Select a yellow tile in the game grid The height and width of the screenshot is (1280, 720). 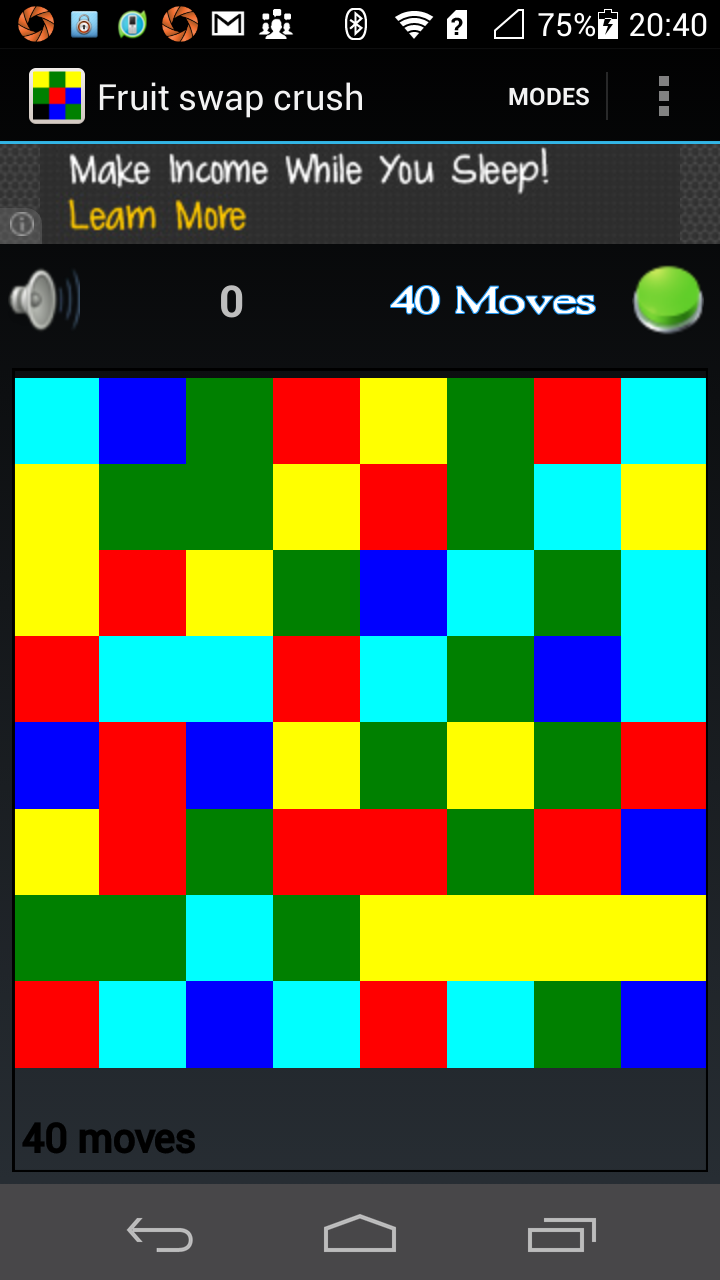pos(404,420)
